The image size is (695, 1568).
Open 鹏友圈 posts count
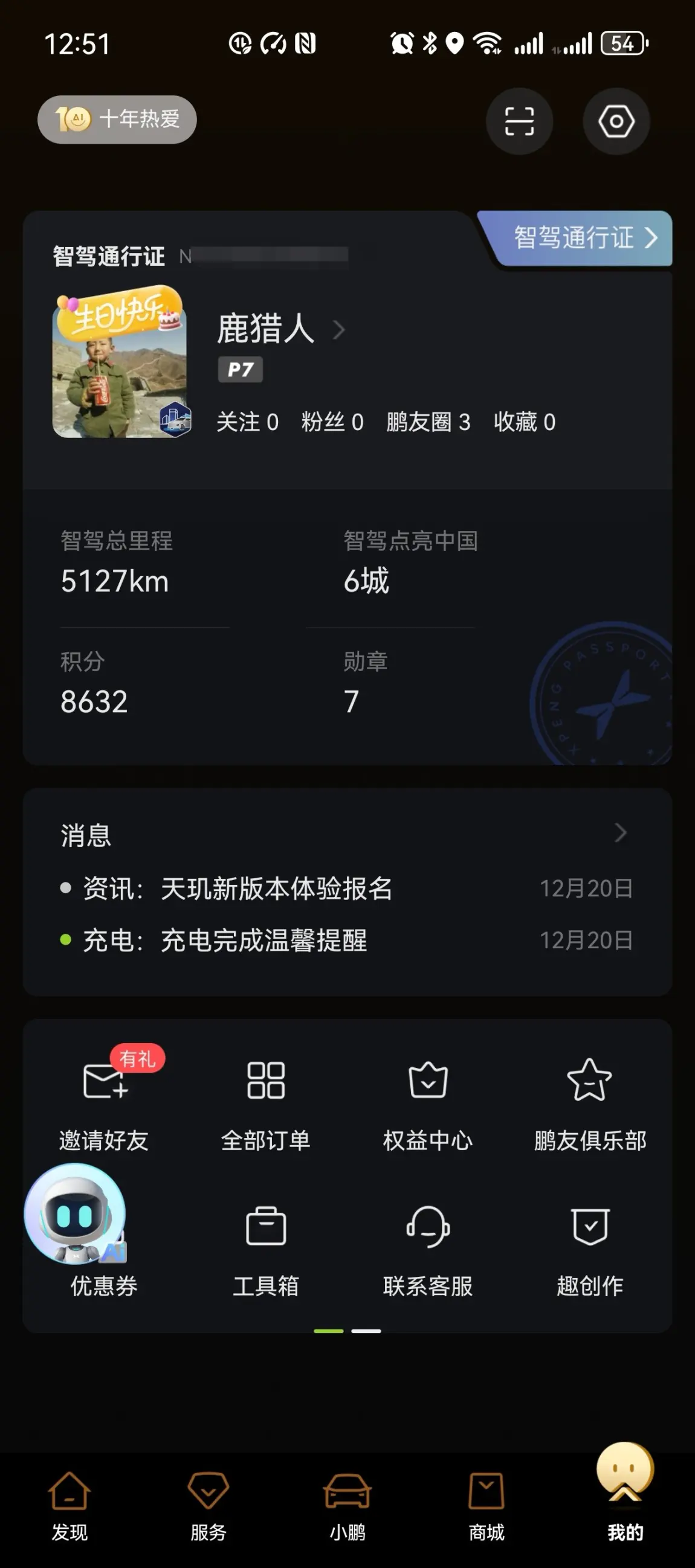click(428, 422)
